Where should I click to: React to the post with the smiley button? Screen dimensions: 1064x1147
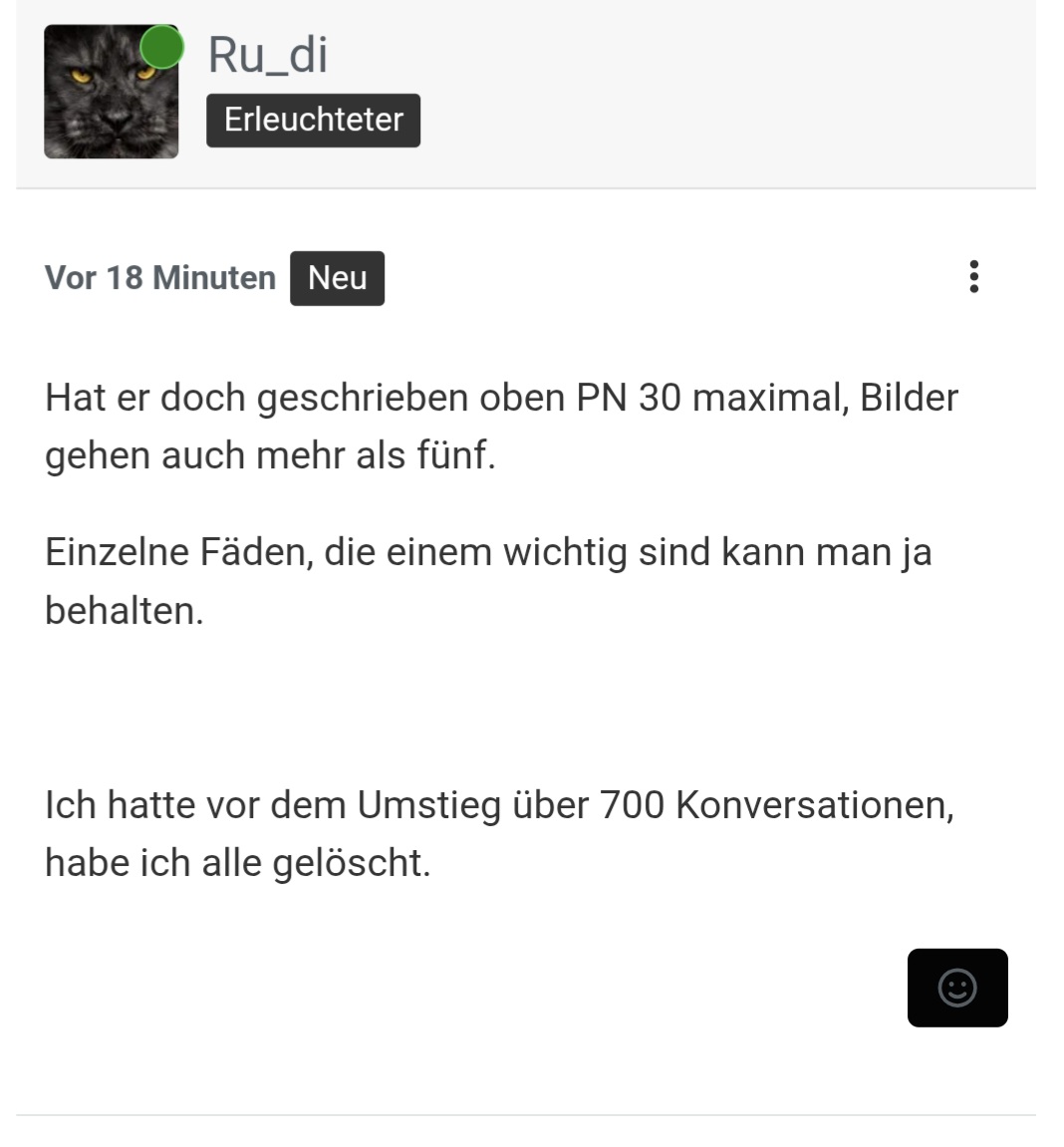(x=956, y=988)
